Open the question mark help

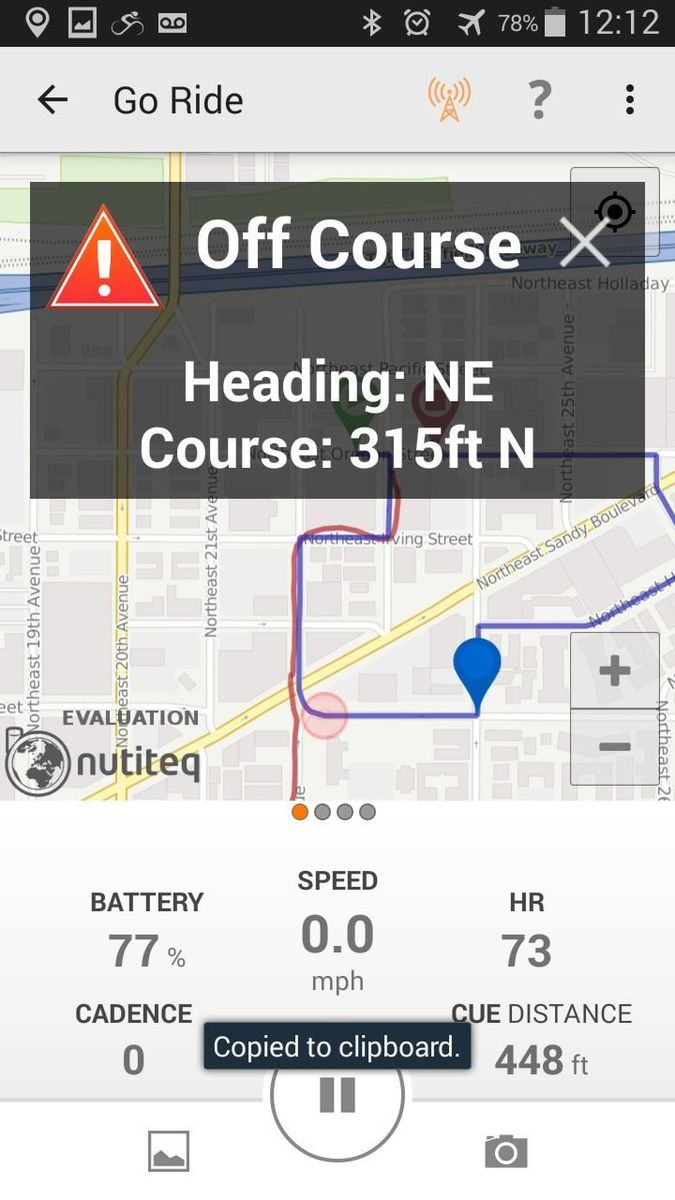point(540,99)
